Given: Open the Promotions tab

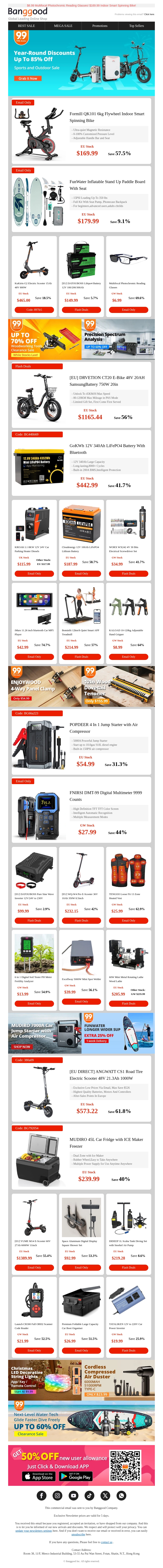Looking at the screenshot, I should [x=100, y=25].
